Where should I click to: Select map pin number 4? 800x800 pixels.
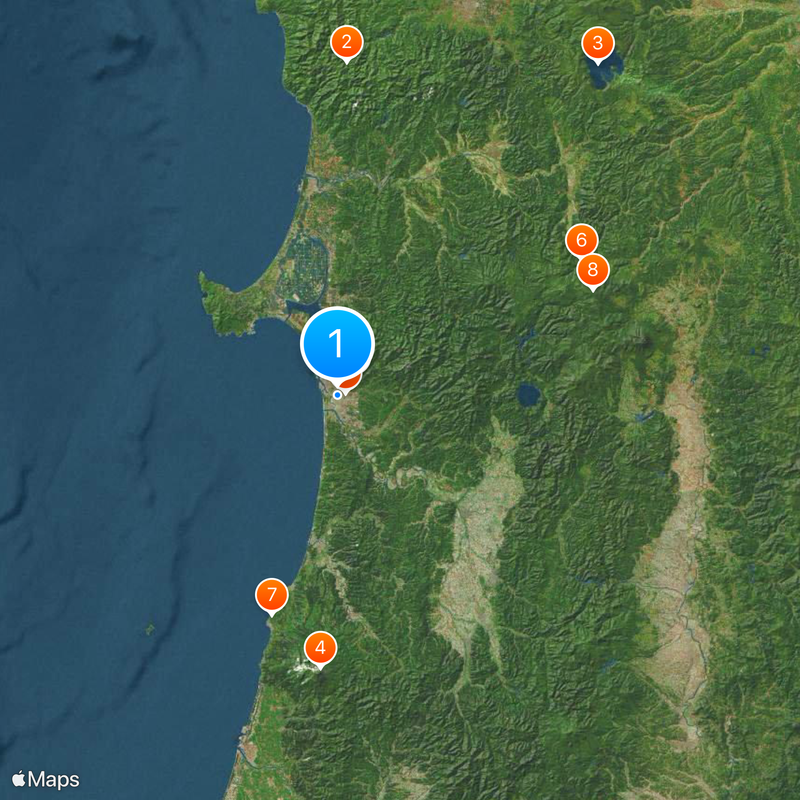point(320,648)
